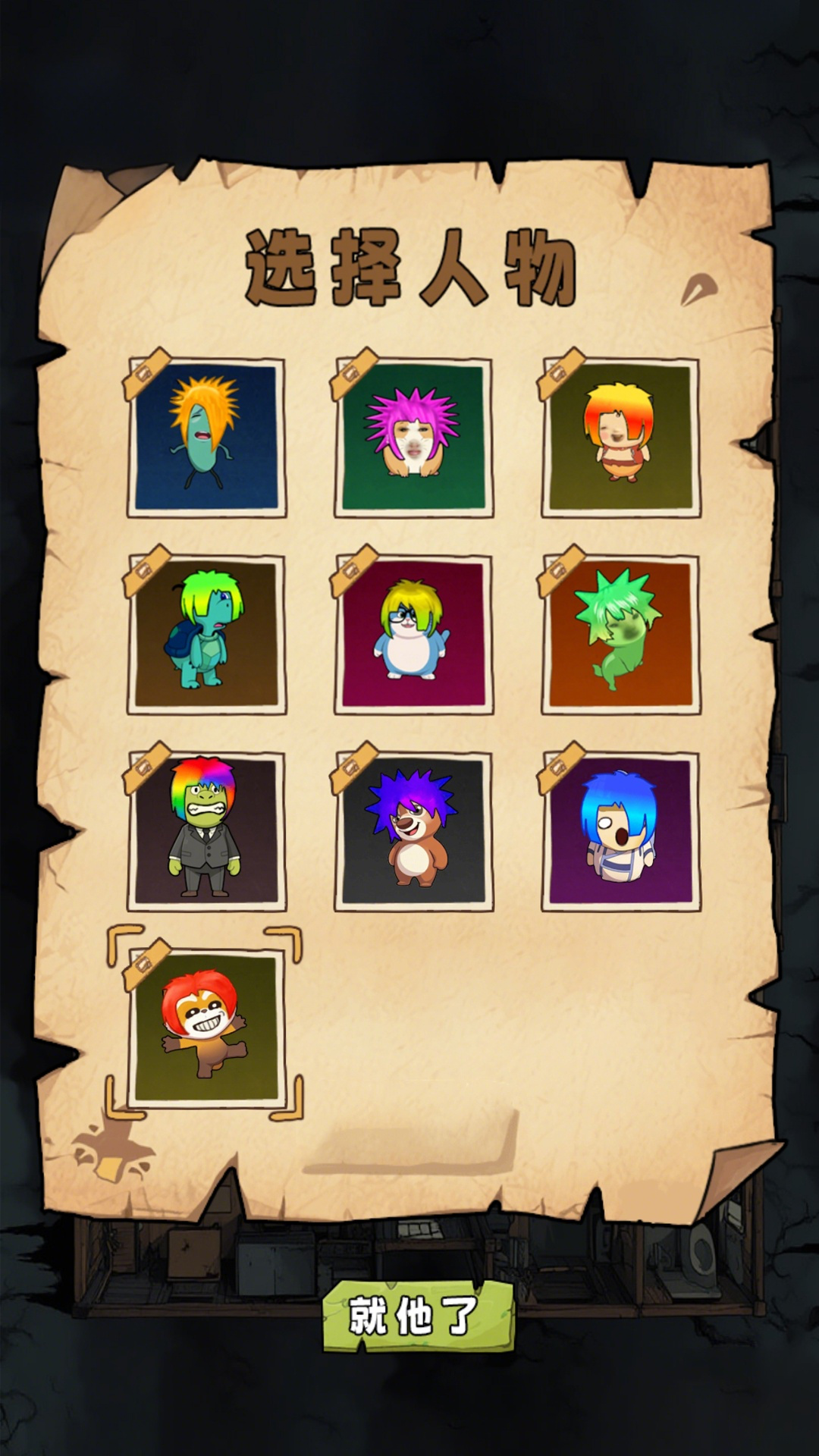Screen dimensions: 819x1456
Task: Select the rainbow-haired frog in a suit
Action: 206,832
